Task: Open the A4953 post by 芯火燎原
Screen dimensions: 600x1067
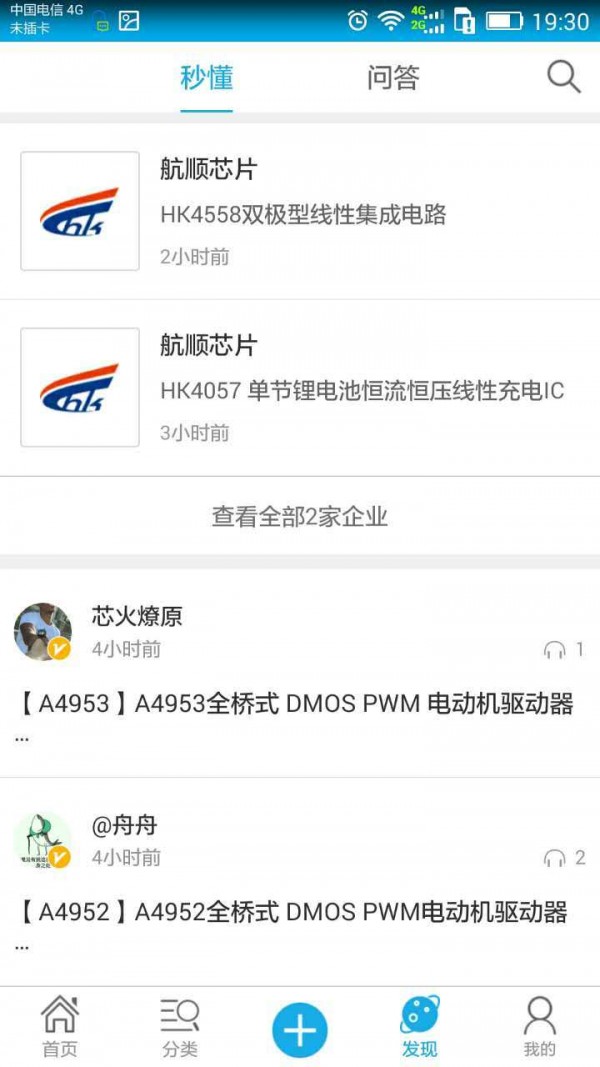Action: pyautogui.click(x=296, y=704)
